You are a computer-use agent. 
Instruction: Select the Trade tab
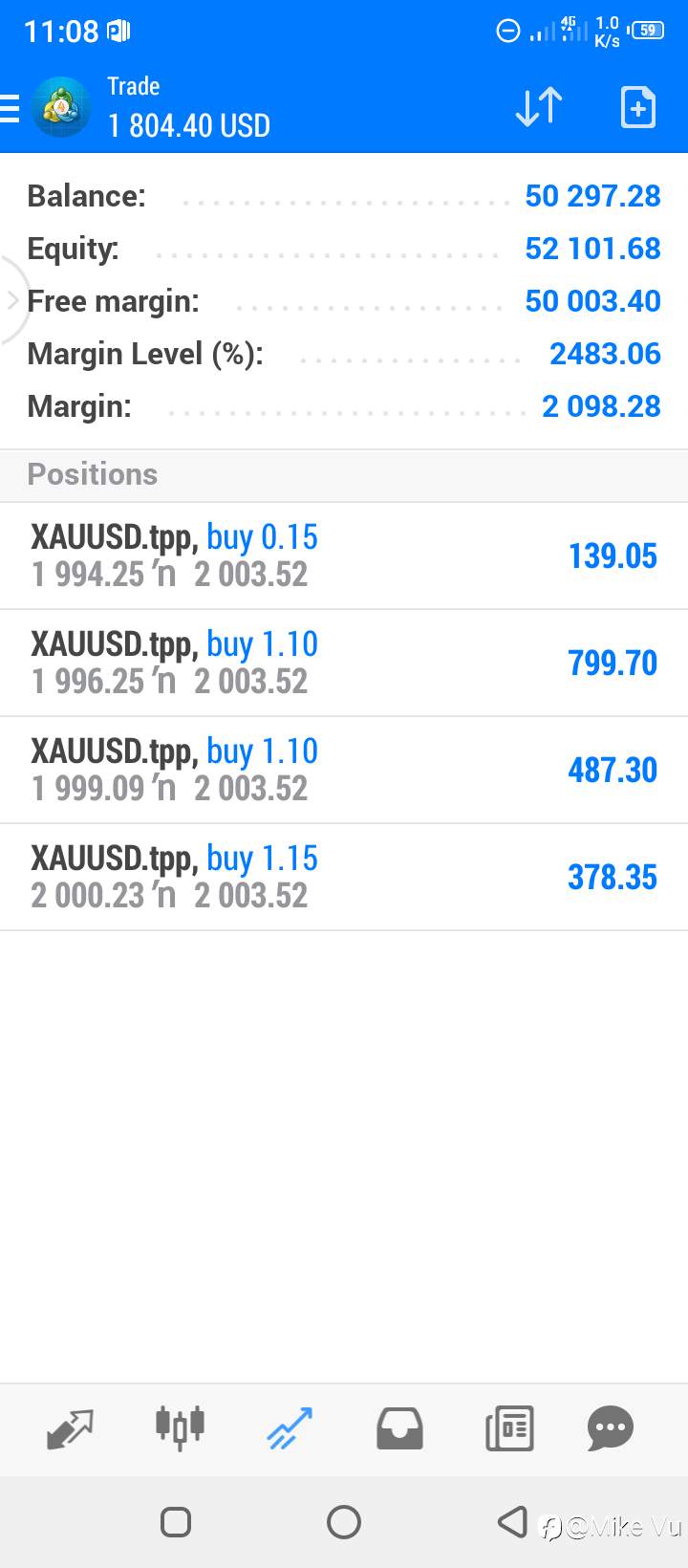[x=290, y=1429]
